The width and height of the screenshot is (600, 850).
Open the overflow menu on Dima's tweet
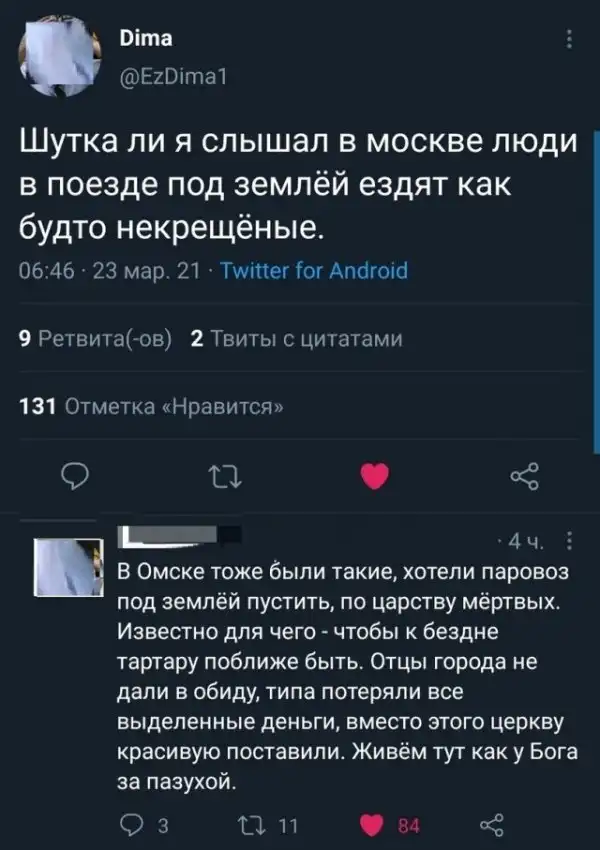point(570,41)
